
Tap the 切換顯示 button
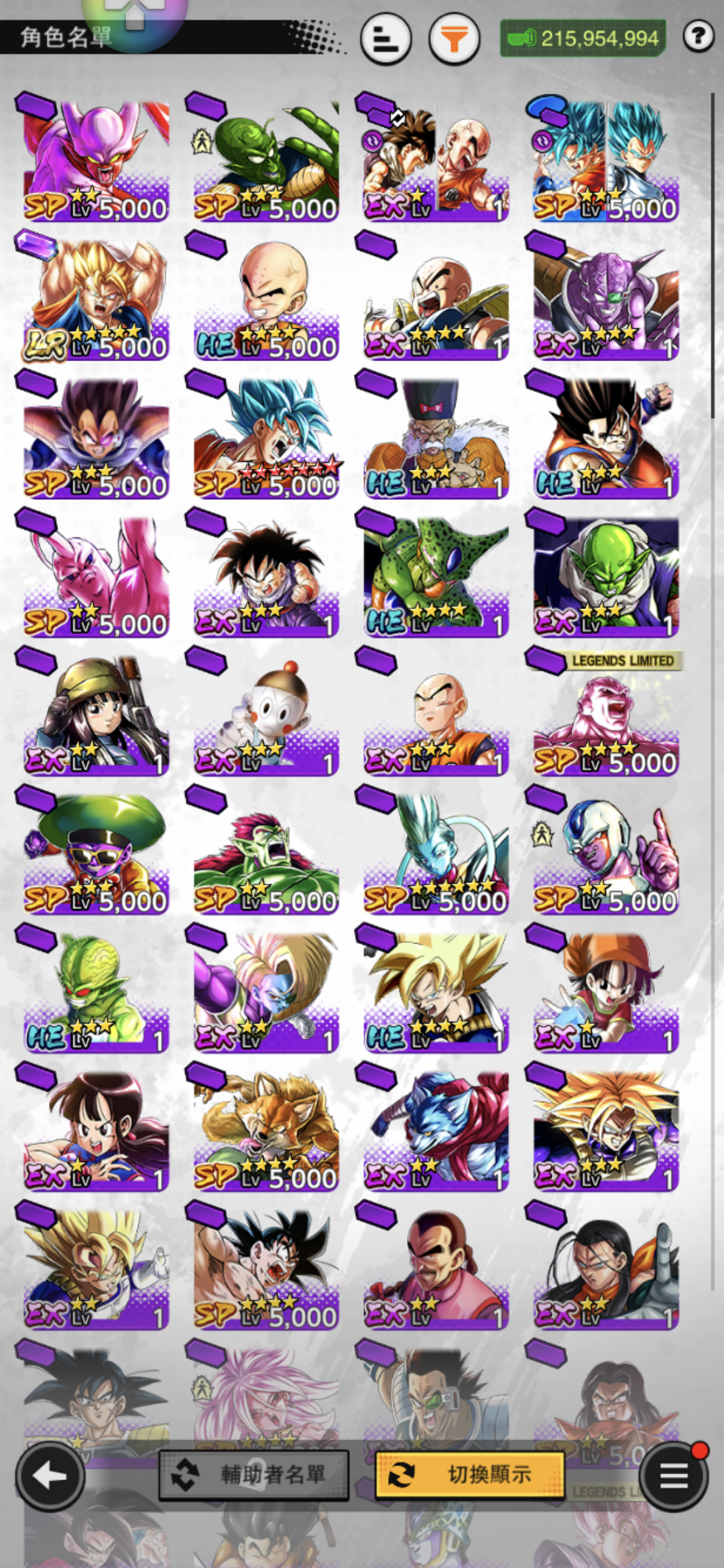(469, 1474)
